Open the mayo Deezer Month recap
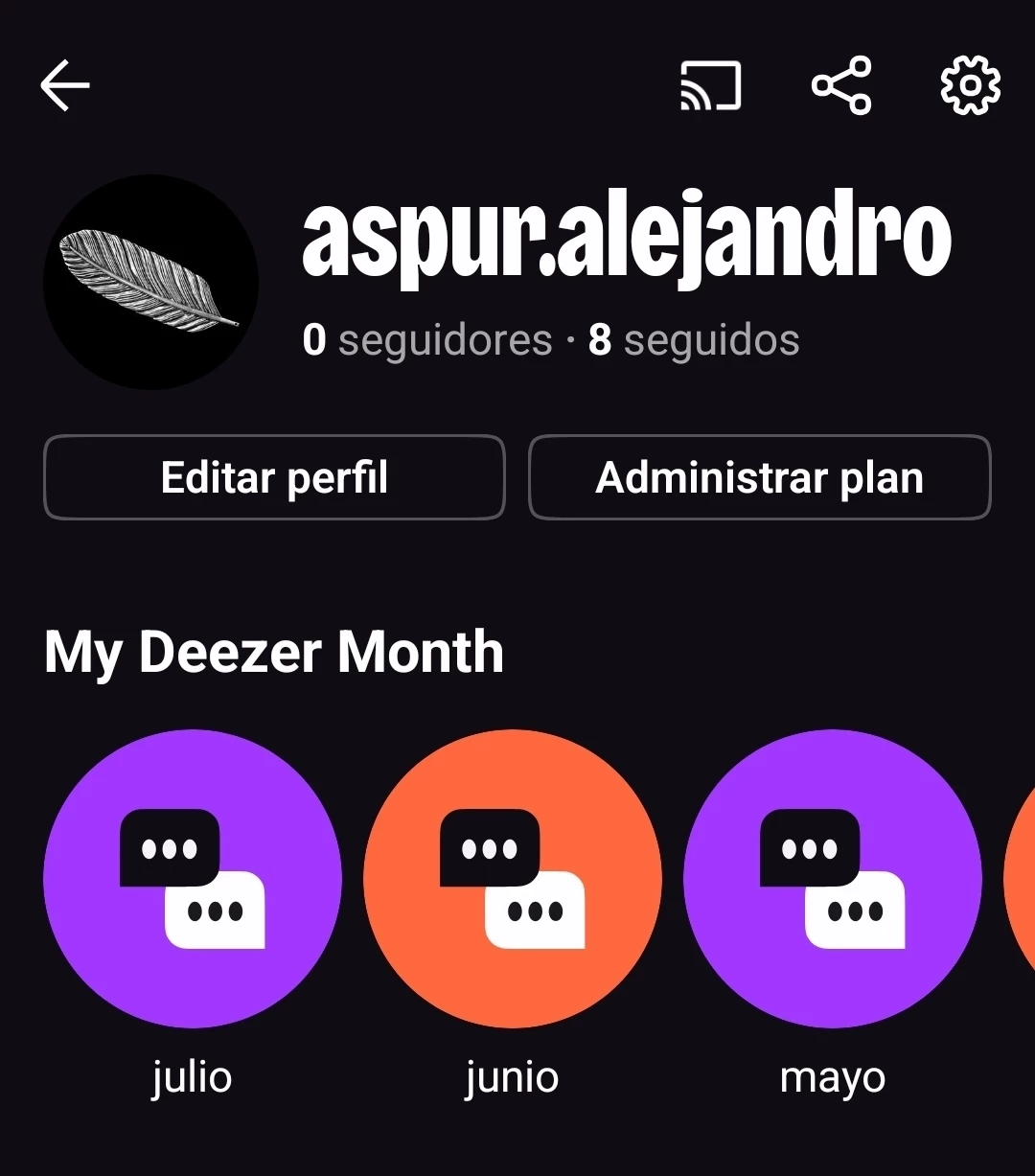The height and width of the screenshot is (1176, 1035). pos(832,878)
